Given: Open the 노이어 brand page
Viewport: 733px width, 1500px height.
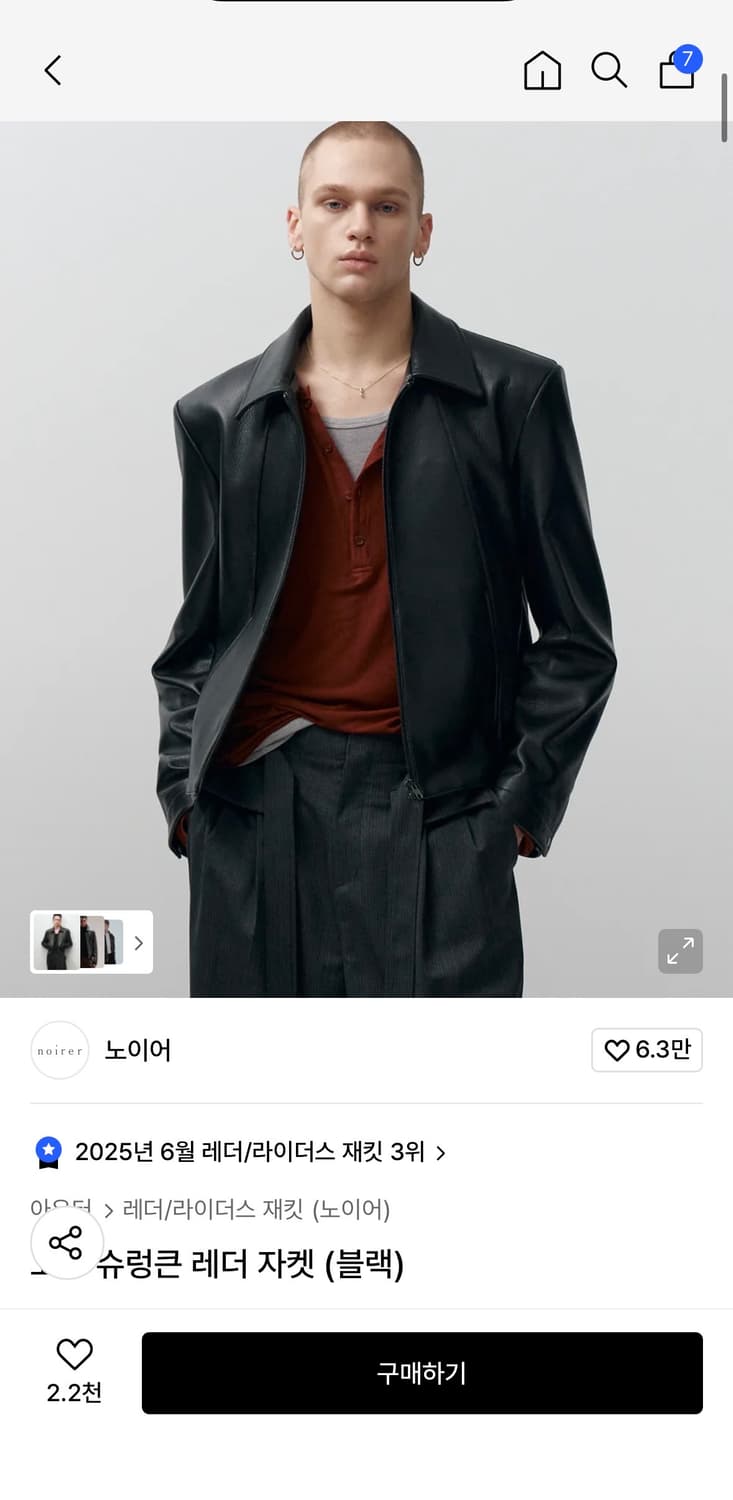Looking at the screenshot, I should 137,1050.
